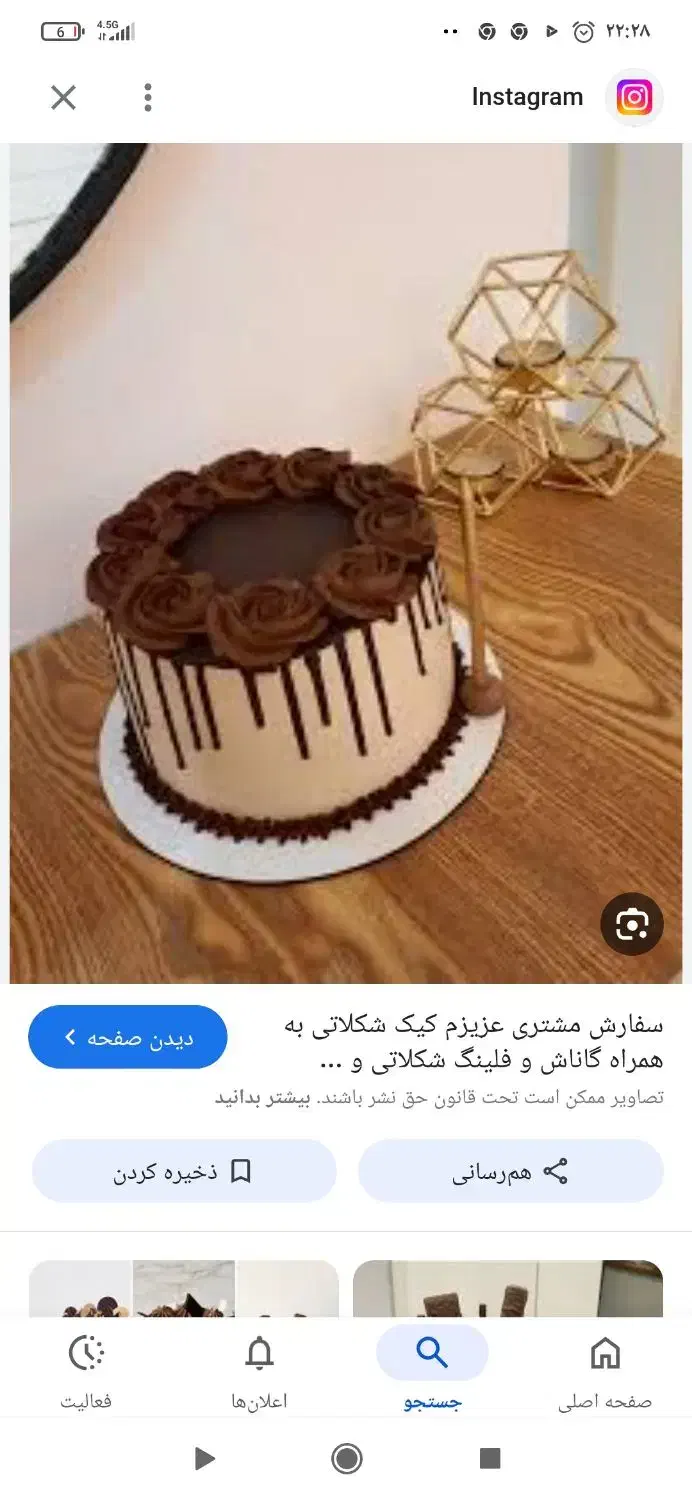This screenshot has height=1500, width=692.
Task: Open the Instagram source icon
Action: tap(634, 97)
